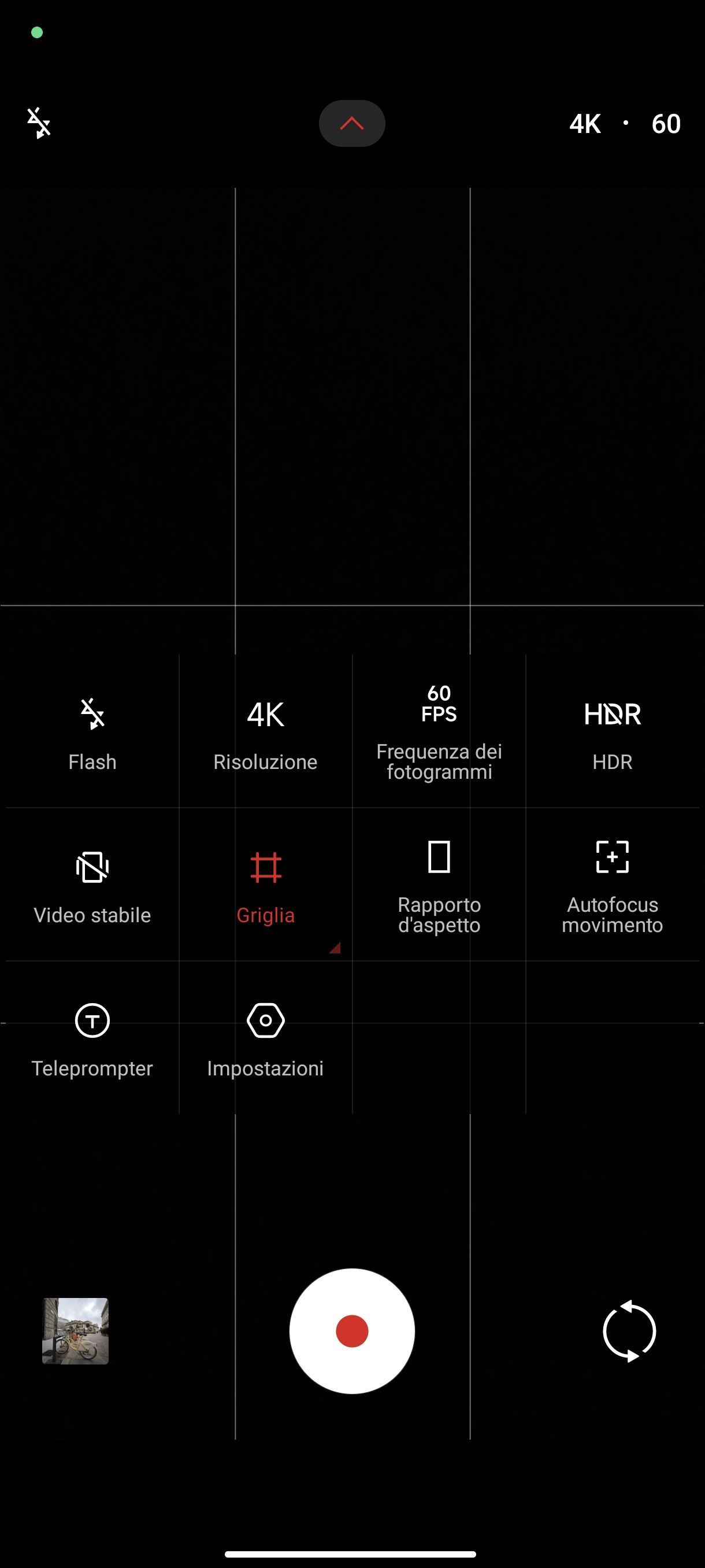Change Frequenza dei fotogrammi (60 FPS)
The height and width of the screenshot is (1568, 705).
(439, 731)
